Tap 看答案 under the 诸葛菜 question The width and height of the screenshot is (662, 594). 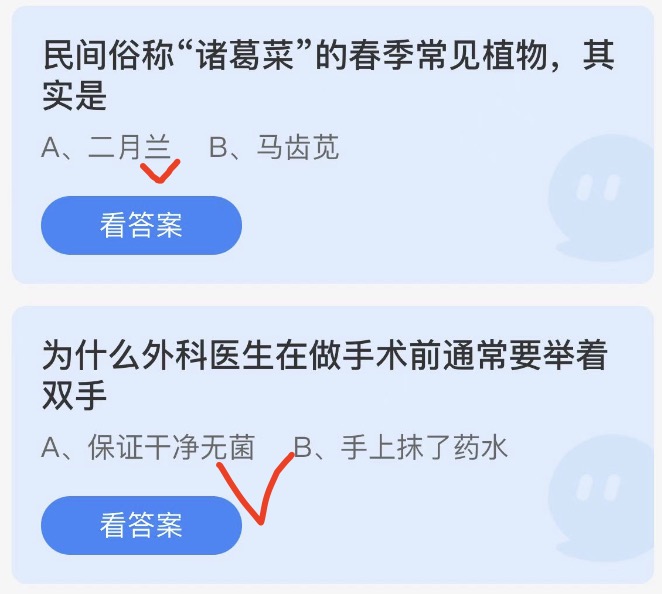(x=141, y=225)
